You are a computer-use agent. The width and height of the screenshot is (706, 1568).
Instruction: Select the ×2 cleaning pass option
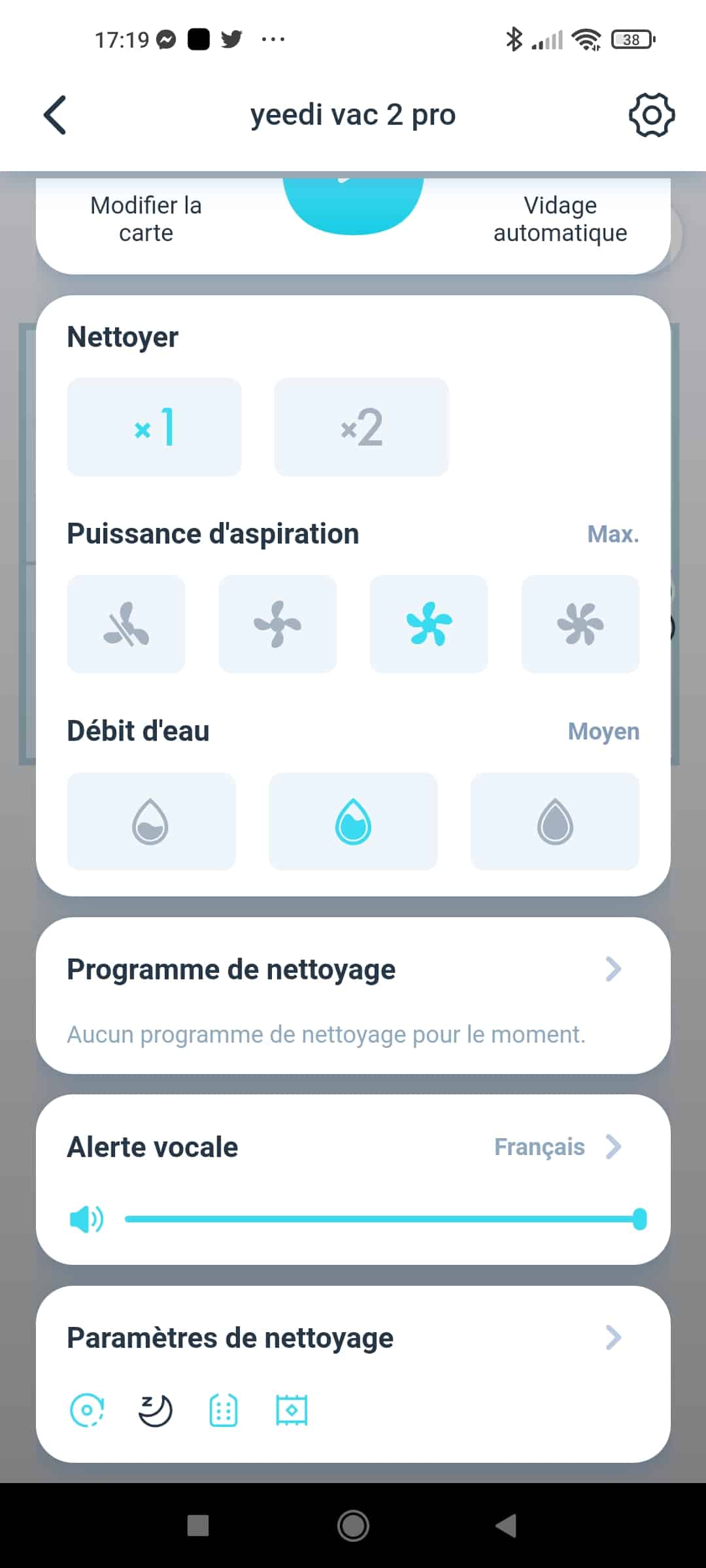[361, 427]
